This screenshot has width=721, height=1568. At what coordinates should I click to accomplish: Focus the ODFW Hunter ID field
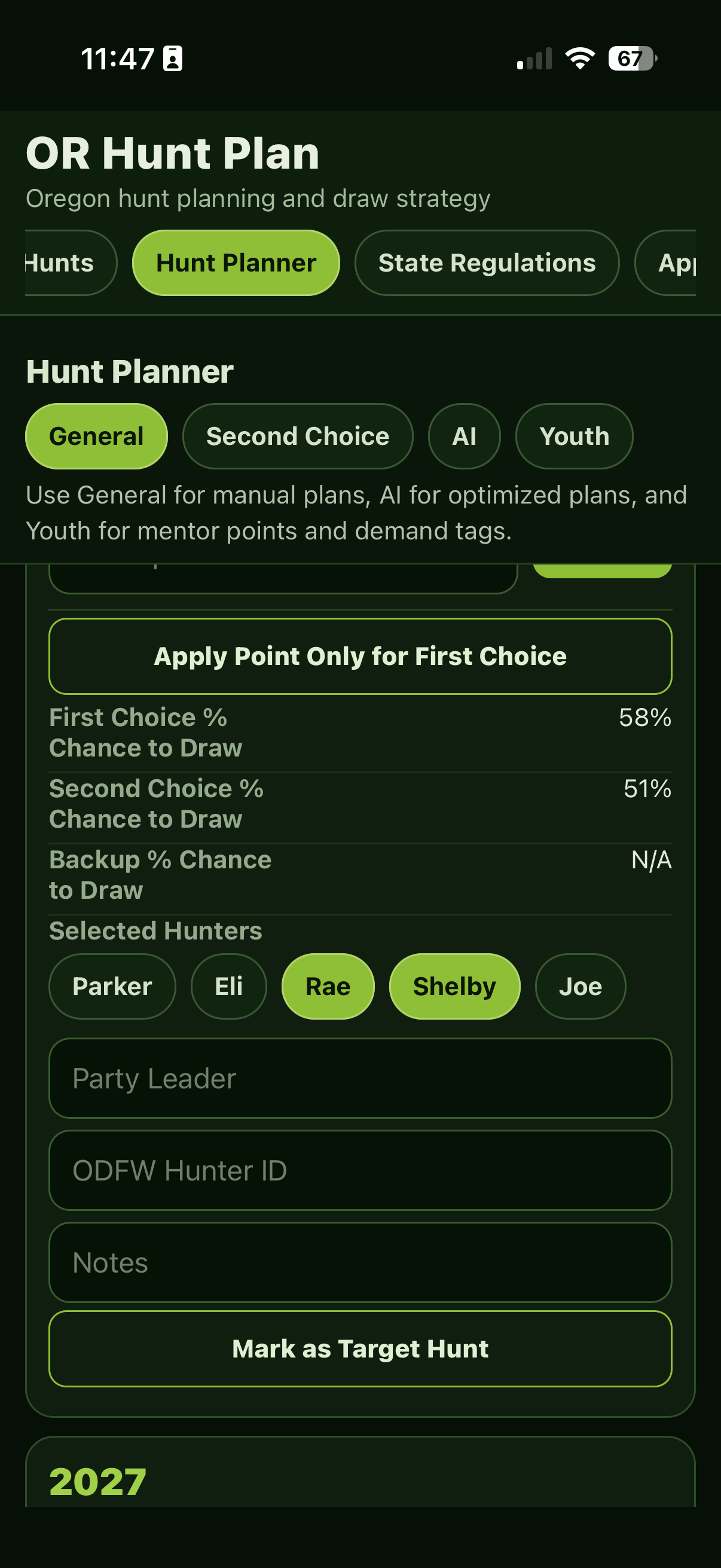[360, 1170]
